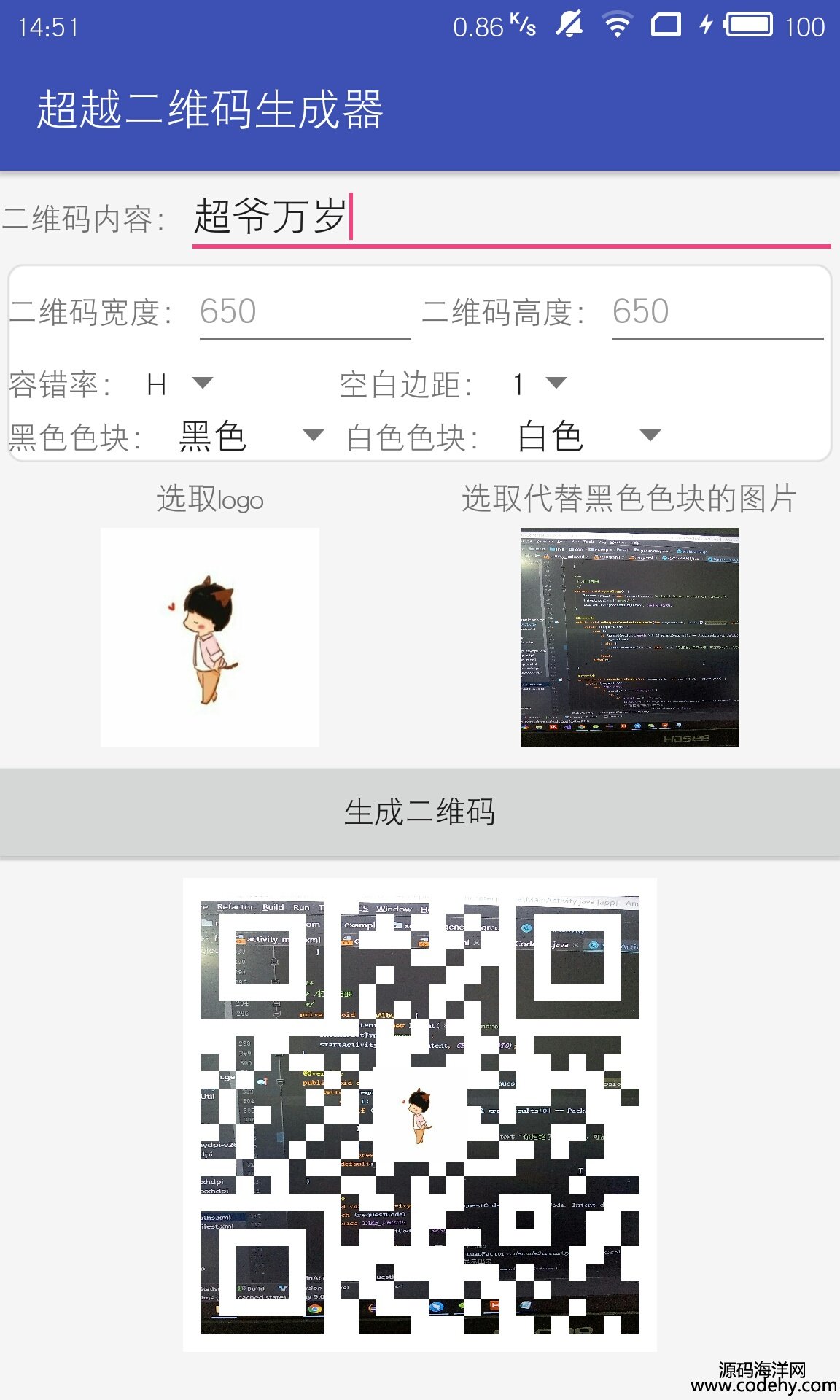Select the logo image thumbnail
840x1400 pixels.
(x=210, y=637)
